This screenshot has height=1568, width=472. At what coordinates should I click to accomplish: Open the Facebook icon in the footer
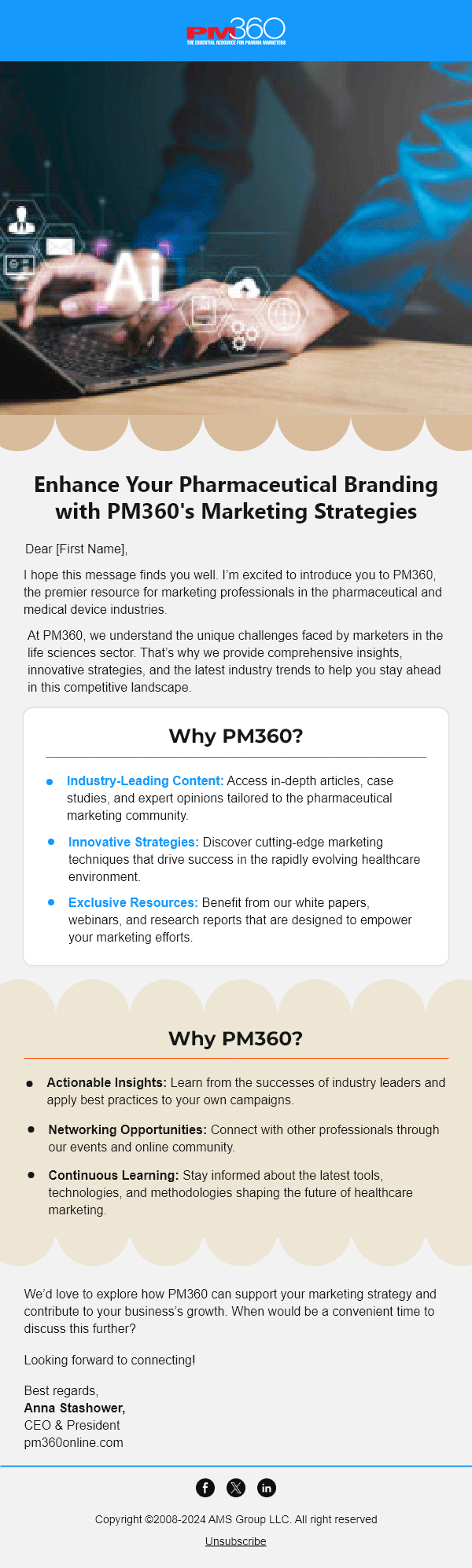coord(205,1487)
